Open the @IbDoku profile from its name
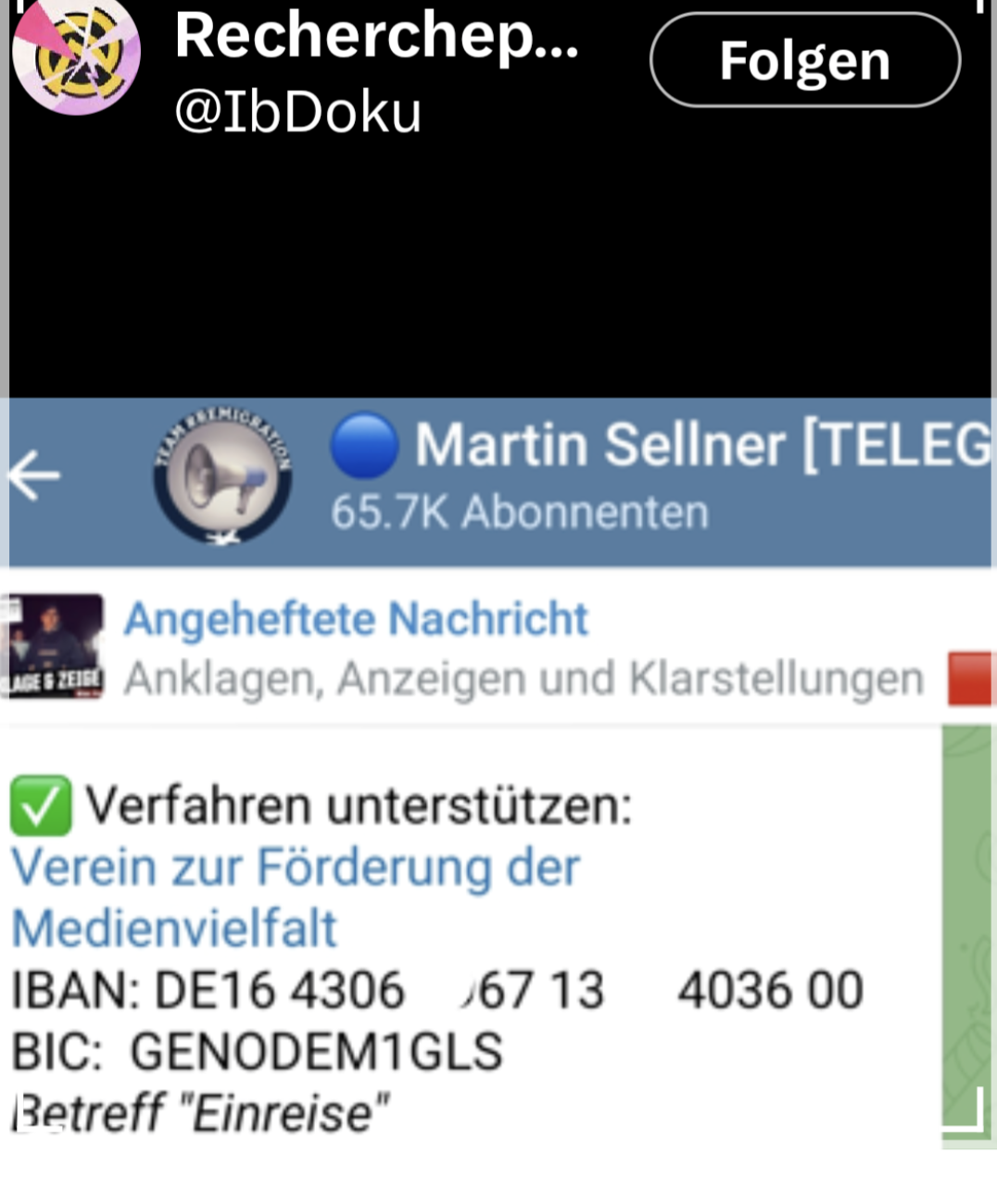This screenshot has width=997, height=1204. [375, 37]
